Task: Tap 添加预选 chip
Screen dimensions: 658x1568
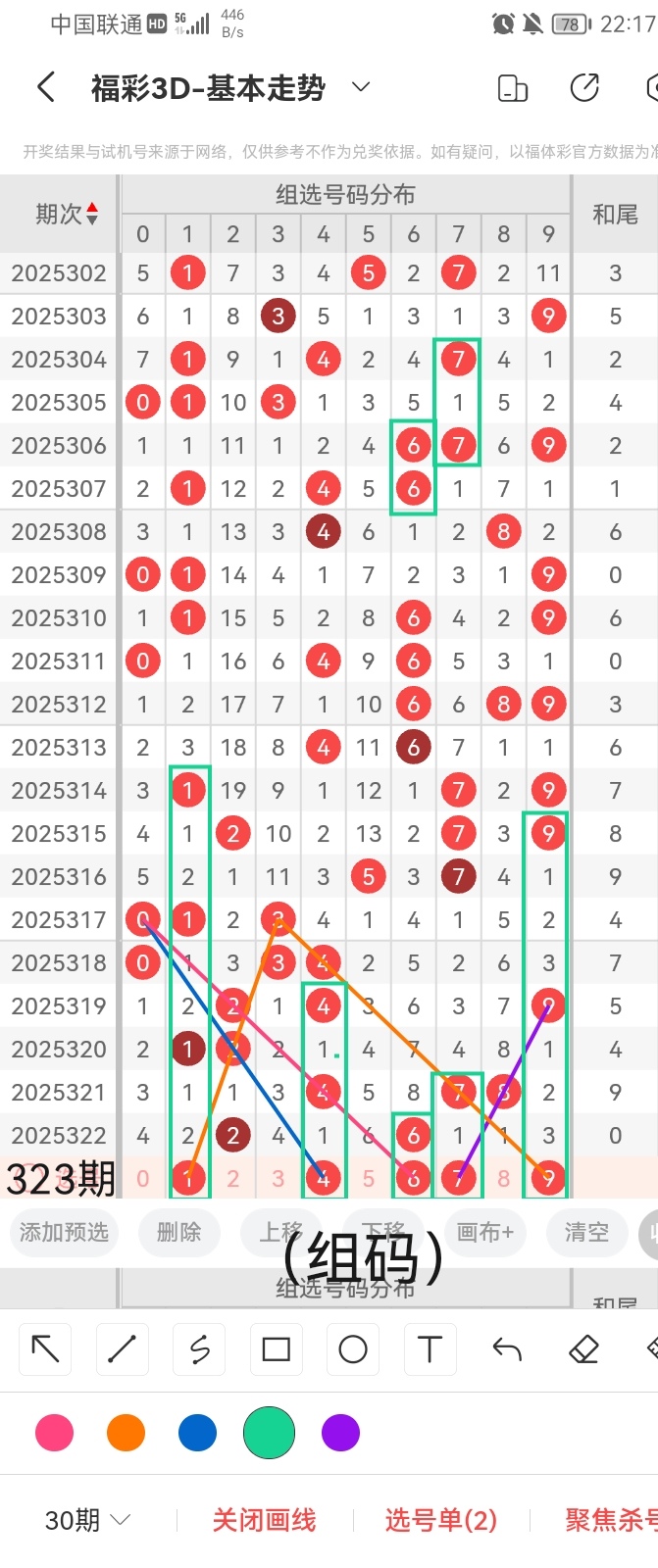Action: pyautogui.click(x=65, y=1232)
